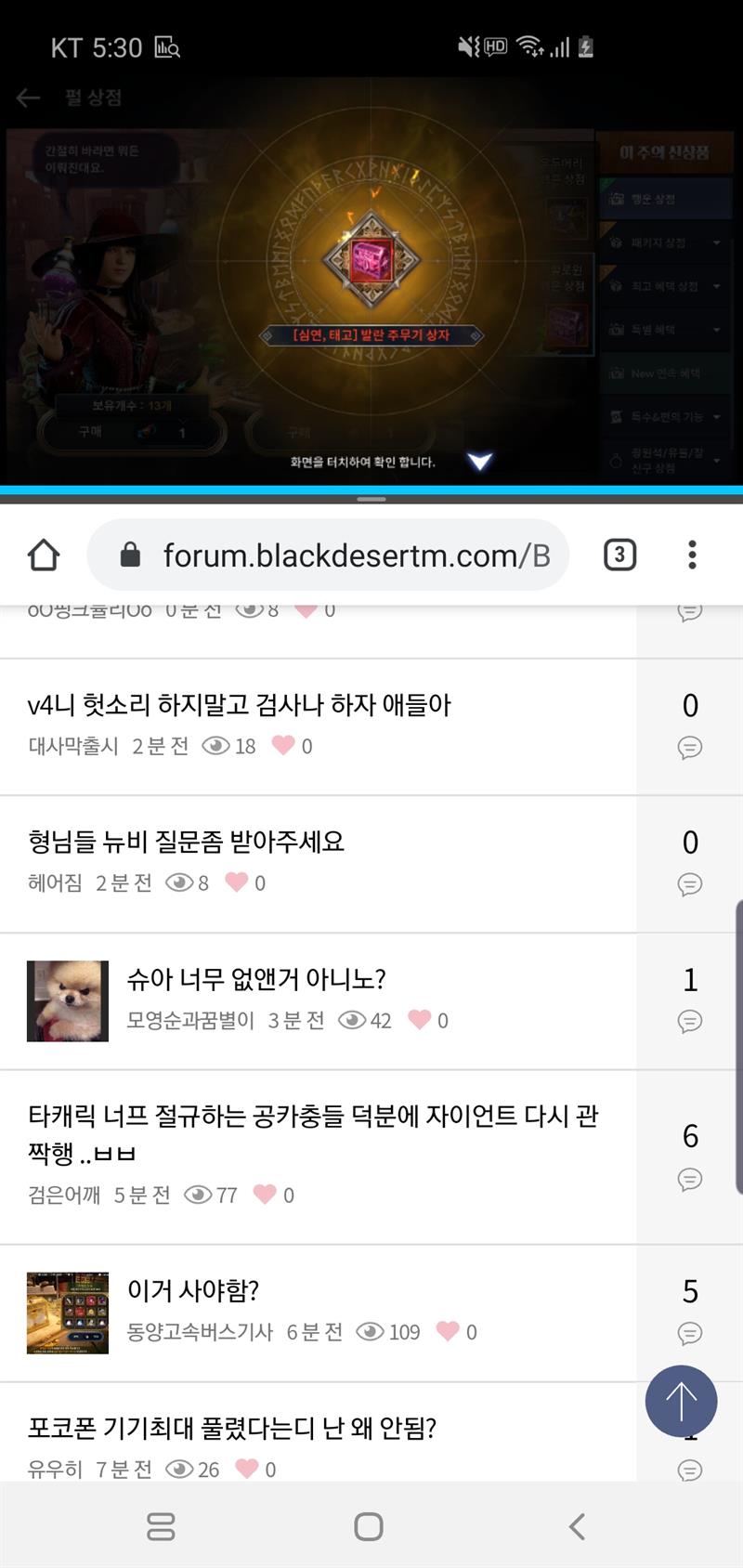Go back with the system back button
743x1568 pixels.
(x=577, y=1526)
